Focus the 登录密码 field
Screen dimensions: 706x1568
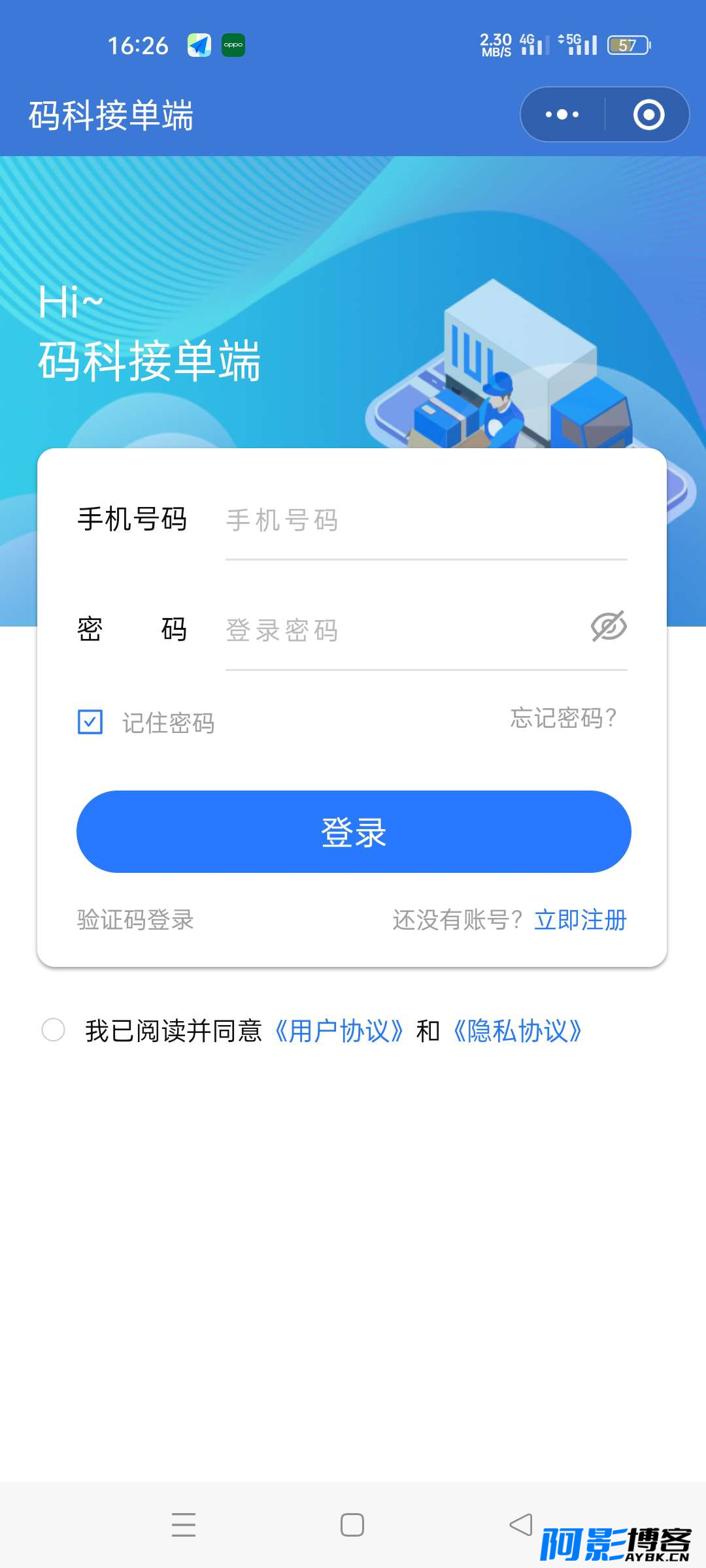pos(405,630)
